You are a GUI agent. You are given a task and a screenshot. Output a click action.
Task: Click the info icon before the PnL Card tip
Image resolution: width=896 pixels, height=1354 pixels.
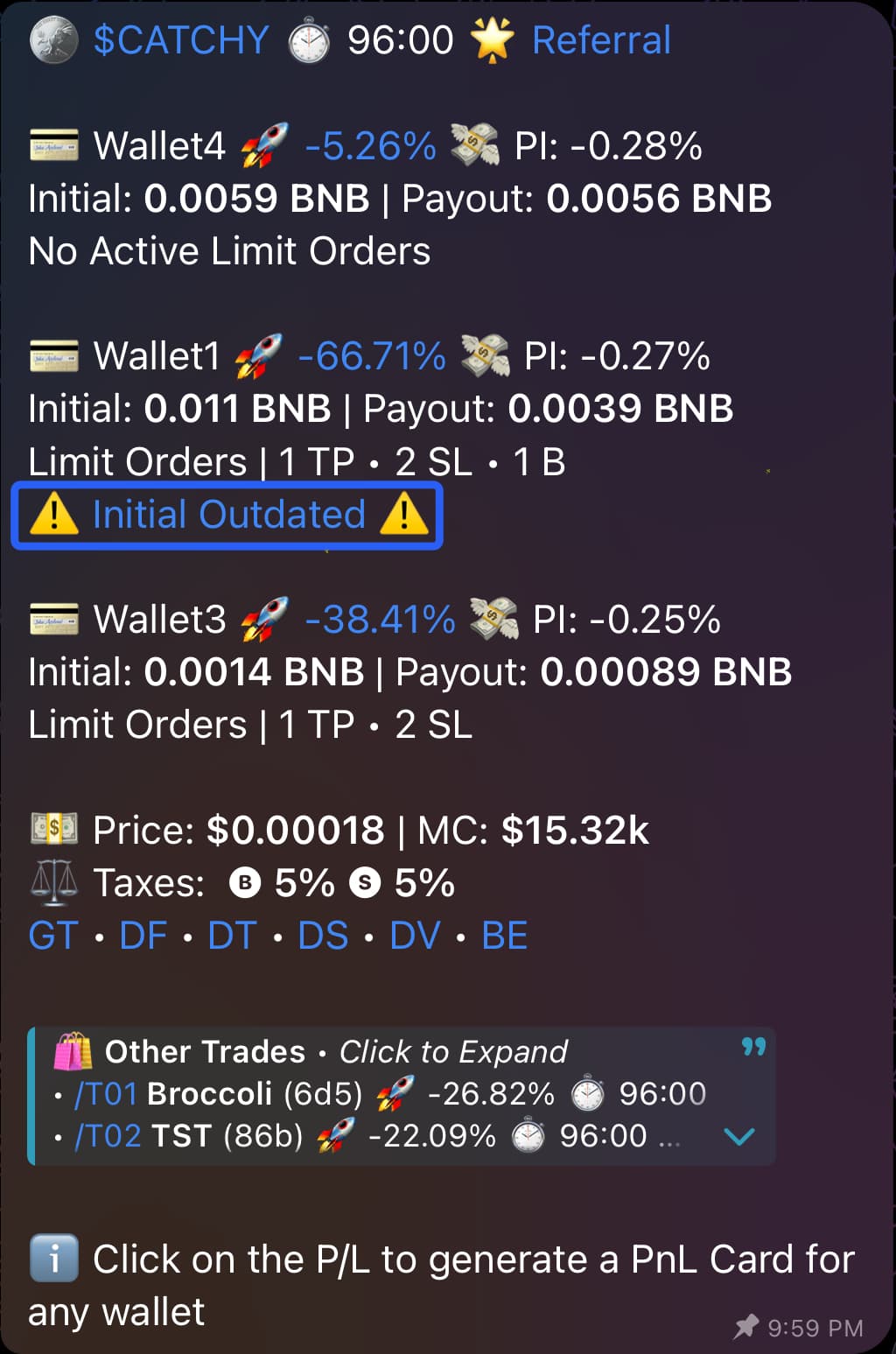[x=54, y=1258]
